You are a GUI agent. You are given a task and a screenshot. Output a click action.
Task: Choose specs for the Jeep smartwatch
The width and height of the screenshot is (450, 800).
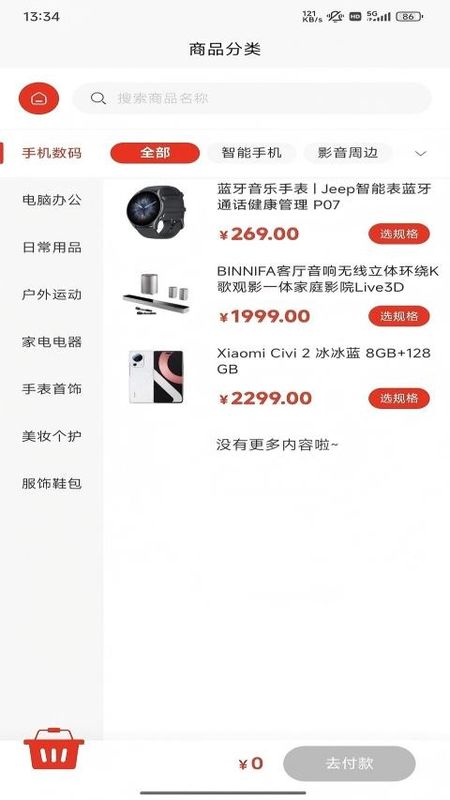pyautogui.click(x=399, y=234)
